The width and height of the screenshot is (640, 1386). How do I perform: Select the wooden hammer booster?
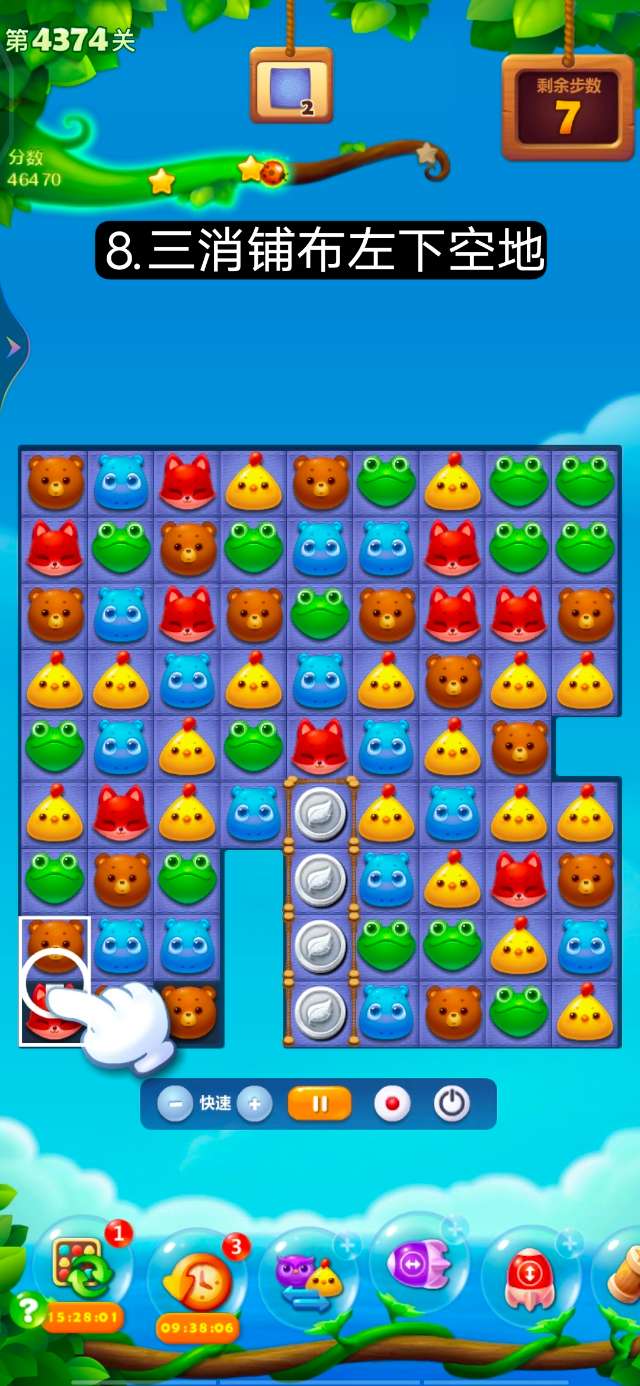pyautogui.click(x=622, y=1268)
